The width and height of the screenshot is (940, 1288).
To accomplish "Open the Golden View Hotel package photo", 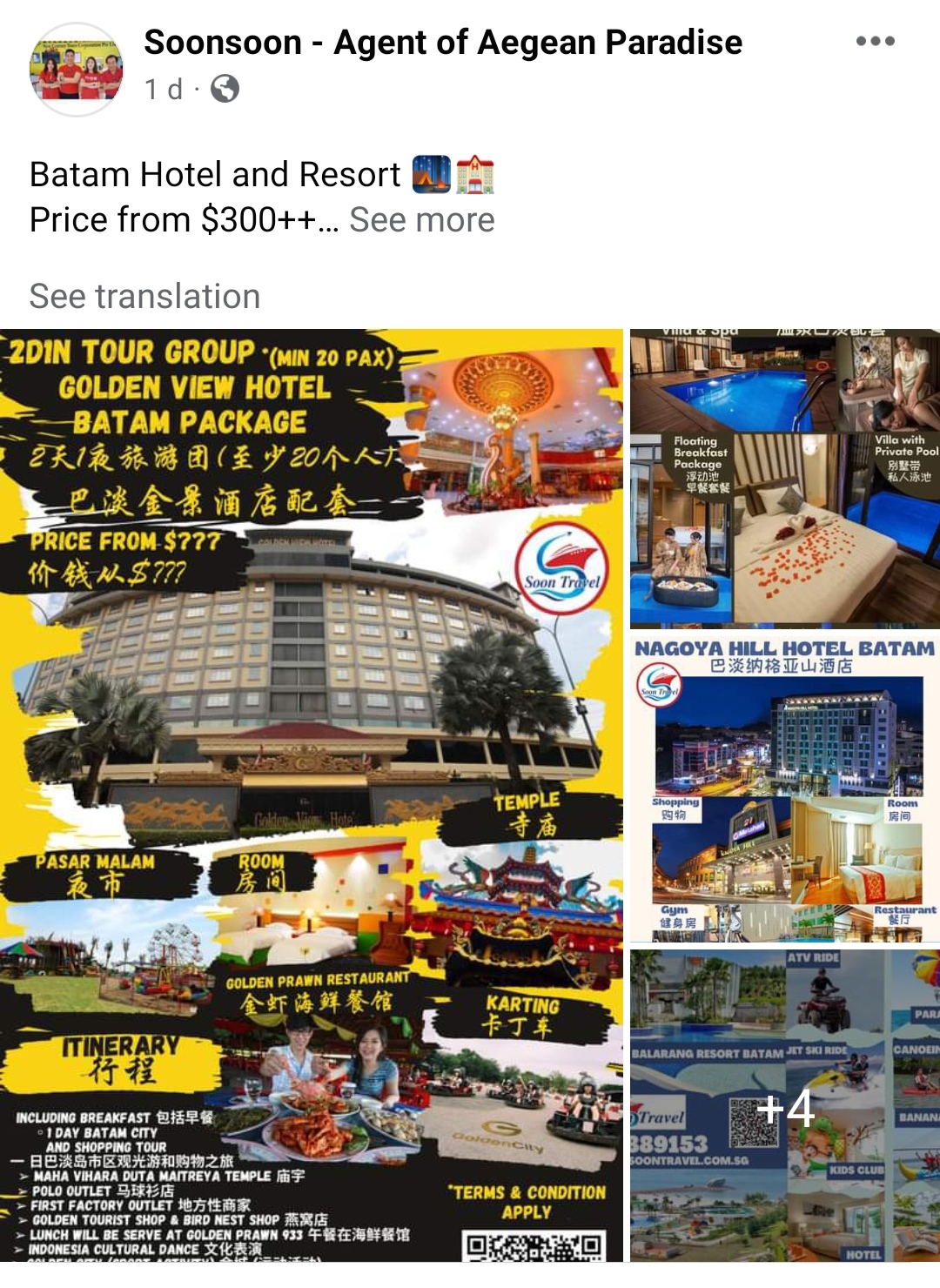I will pos(312,794).
